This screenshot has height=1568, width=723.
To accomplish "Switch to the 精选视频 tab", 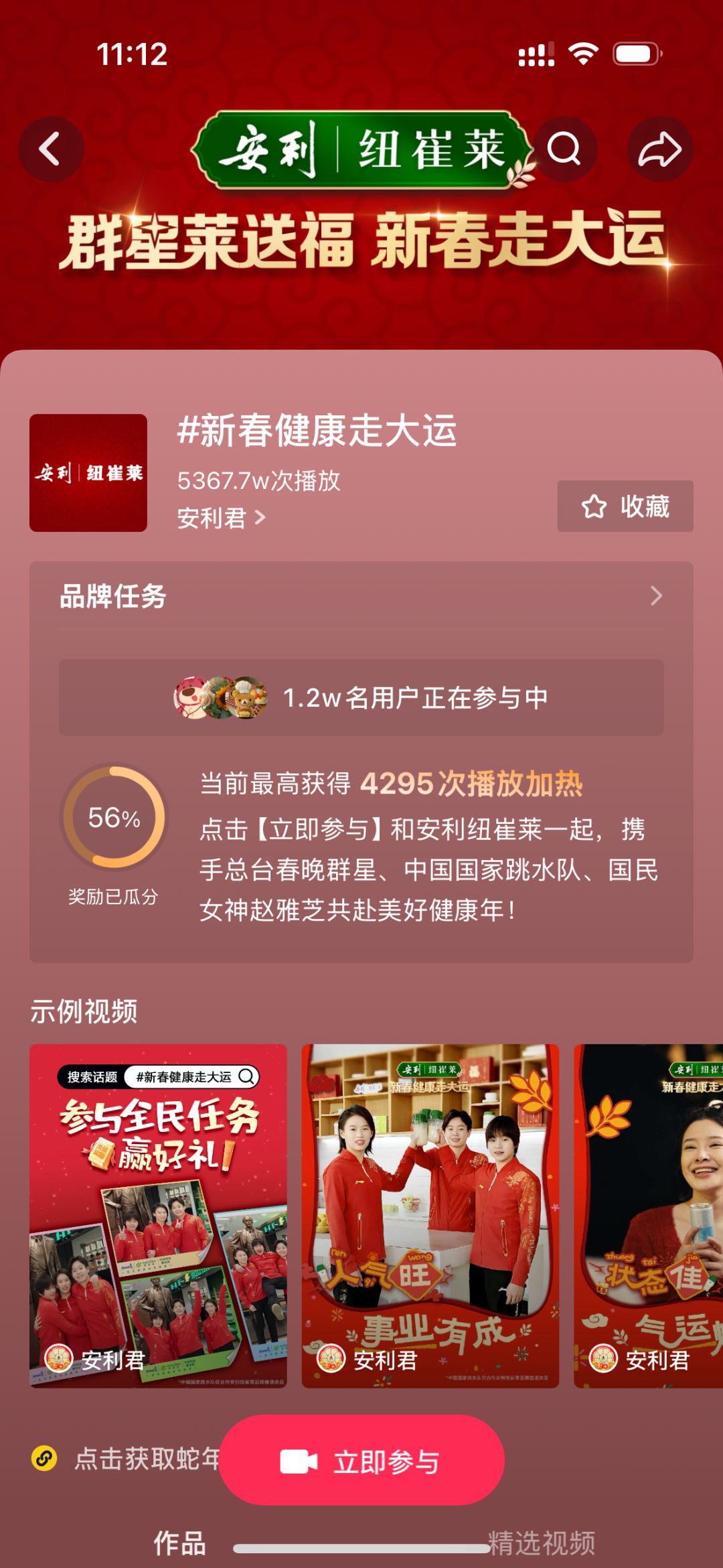I will click(542, 1543).
